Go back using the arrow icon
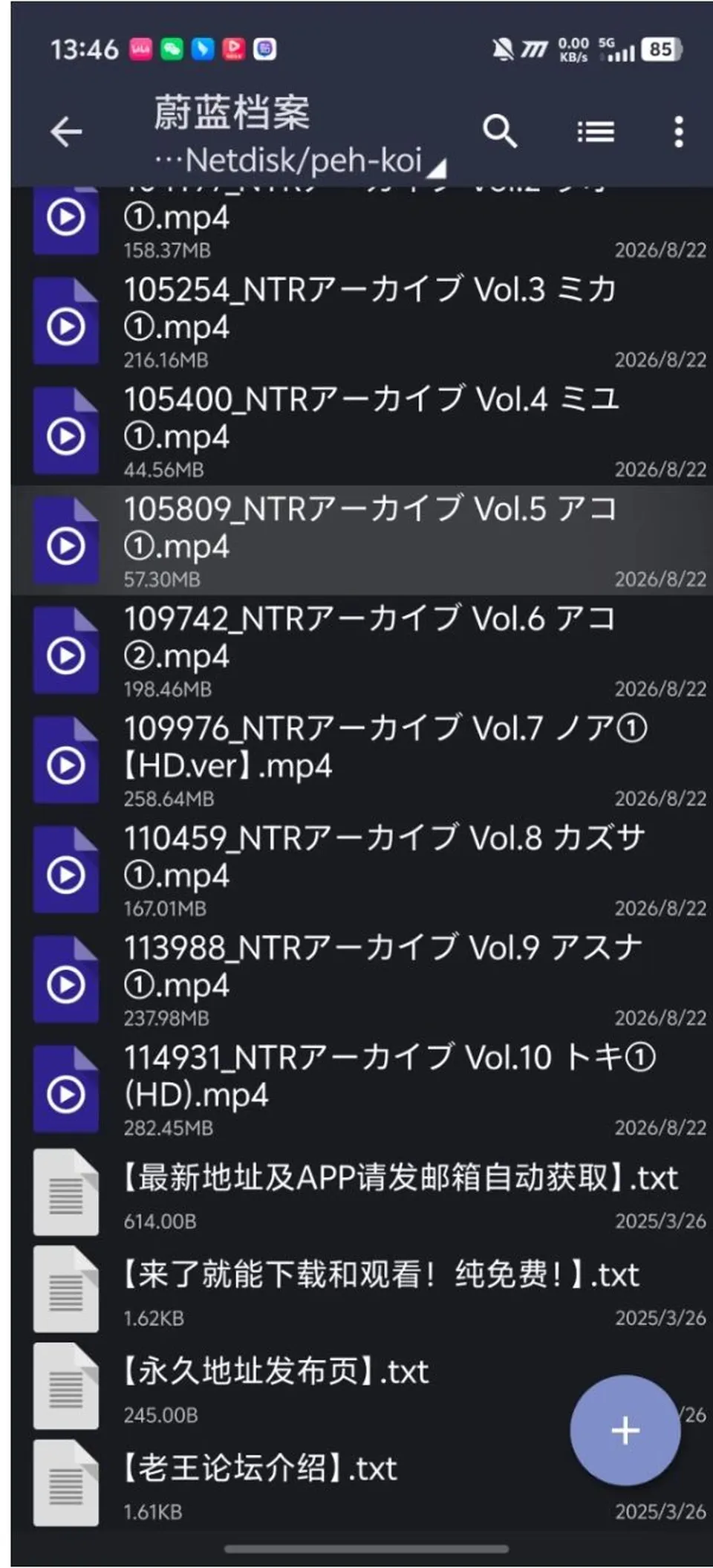 66,132
